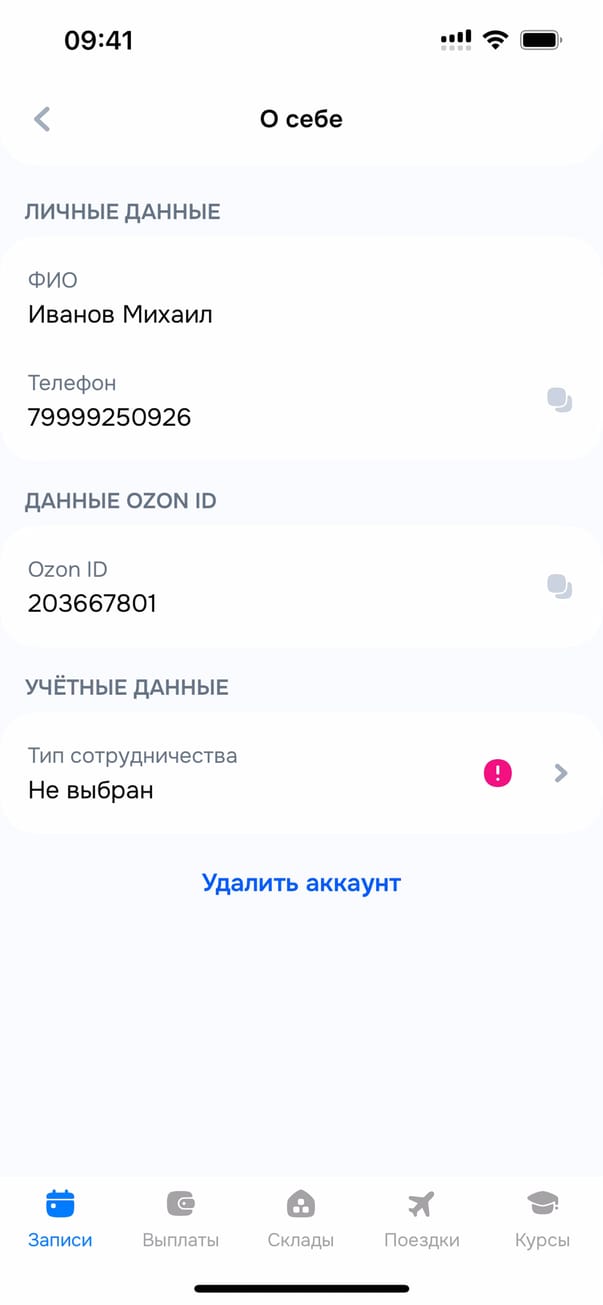Open the Тип сотрудничества row
The width and height of the screenshot is (603, 1305).
pyautogui.click(x=300, y=773)
